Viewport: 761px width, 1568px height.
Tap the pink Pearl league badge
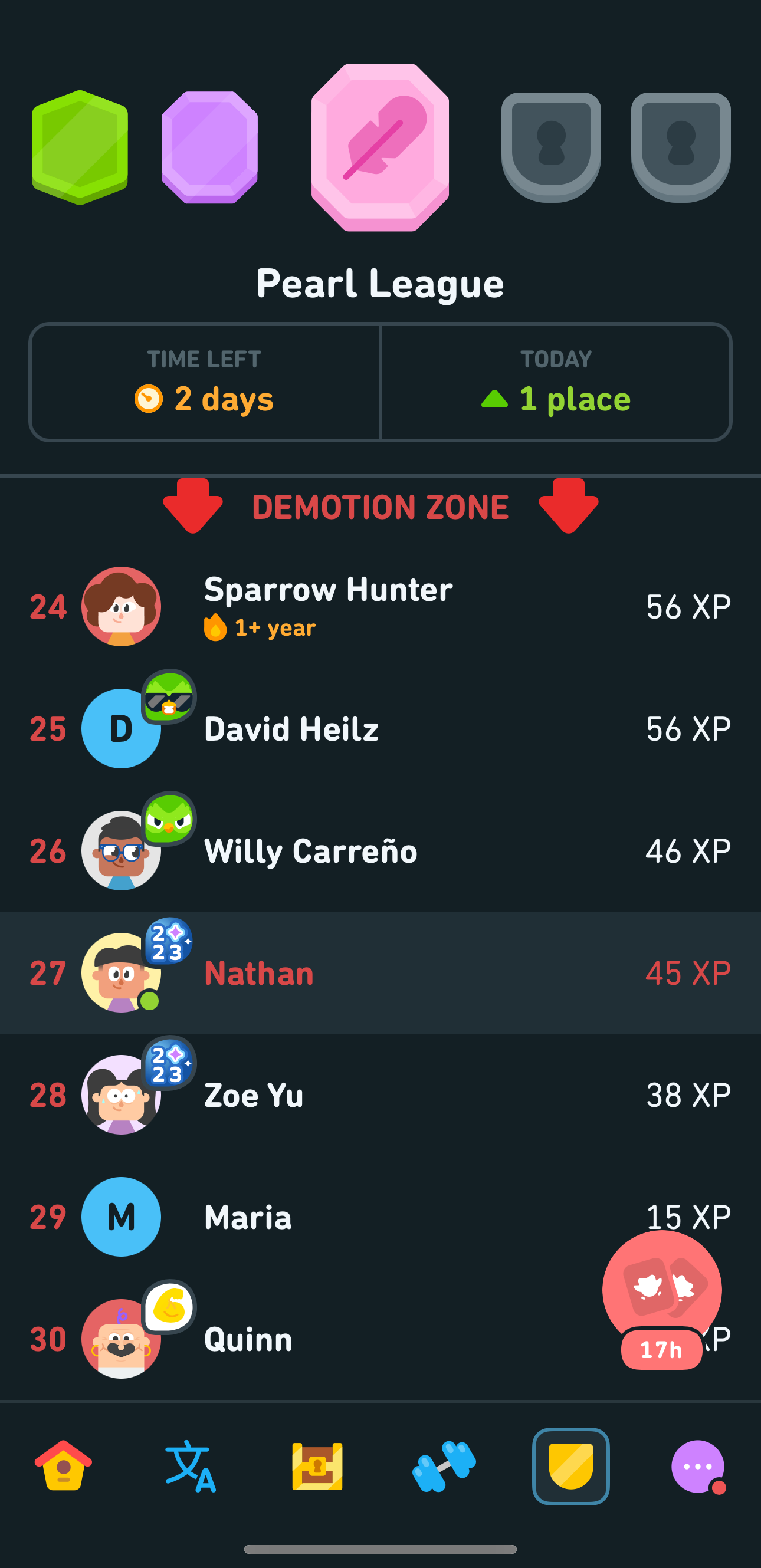[x=380, y=147]
